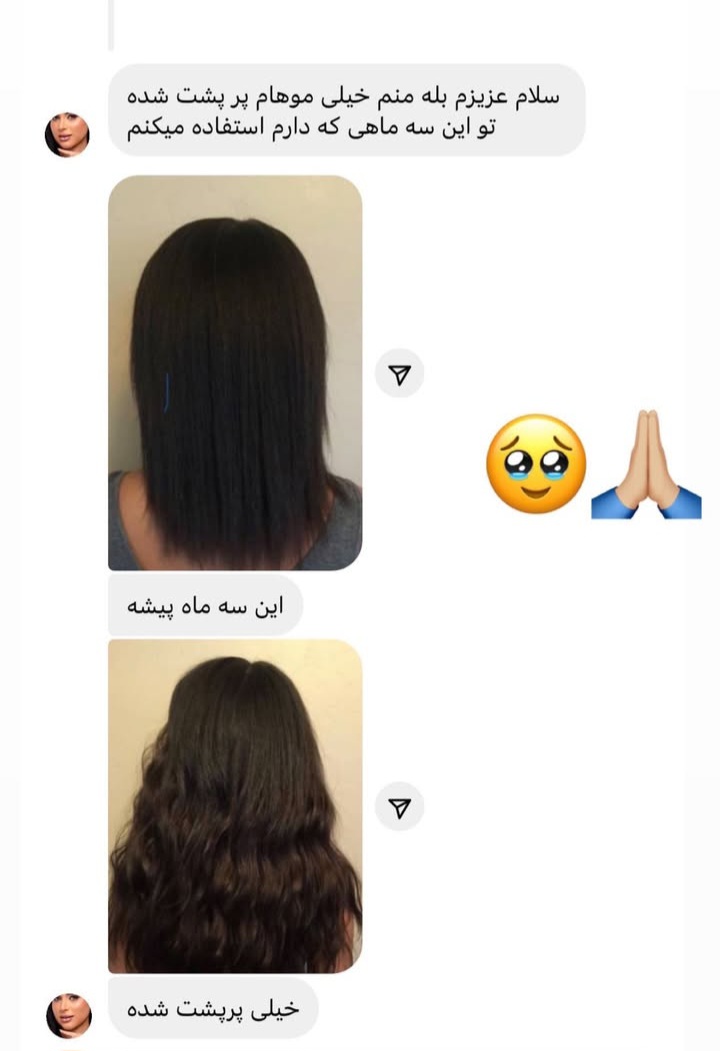
Task: Share the straight-hair photo via its send icon
Action: click(400, 374)
